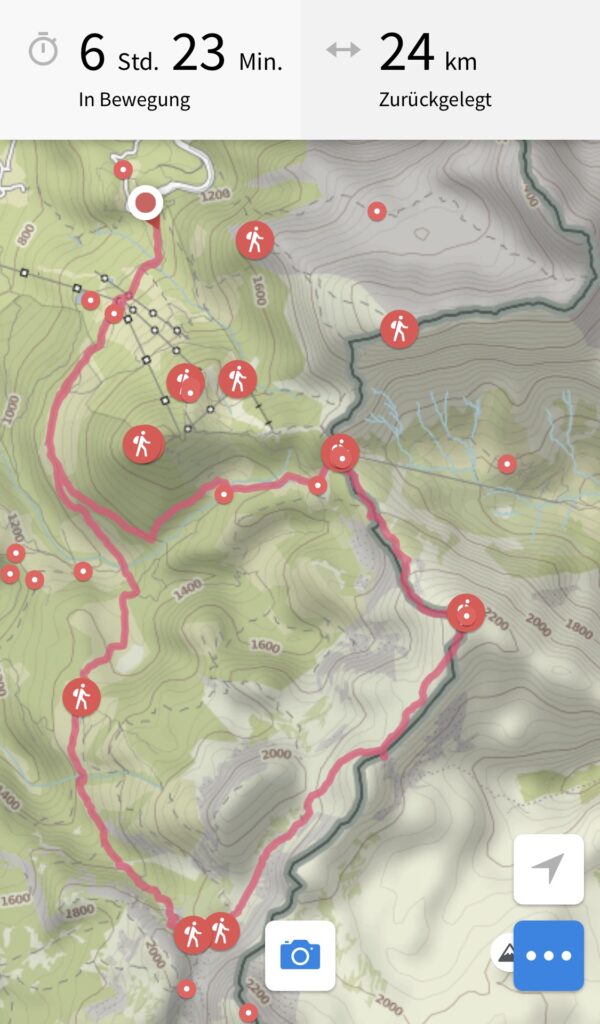This screenshot has width=600, height=1024.
Task: Open the blue three-dots more menu
Action: [548, 955]
